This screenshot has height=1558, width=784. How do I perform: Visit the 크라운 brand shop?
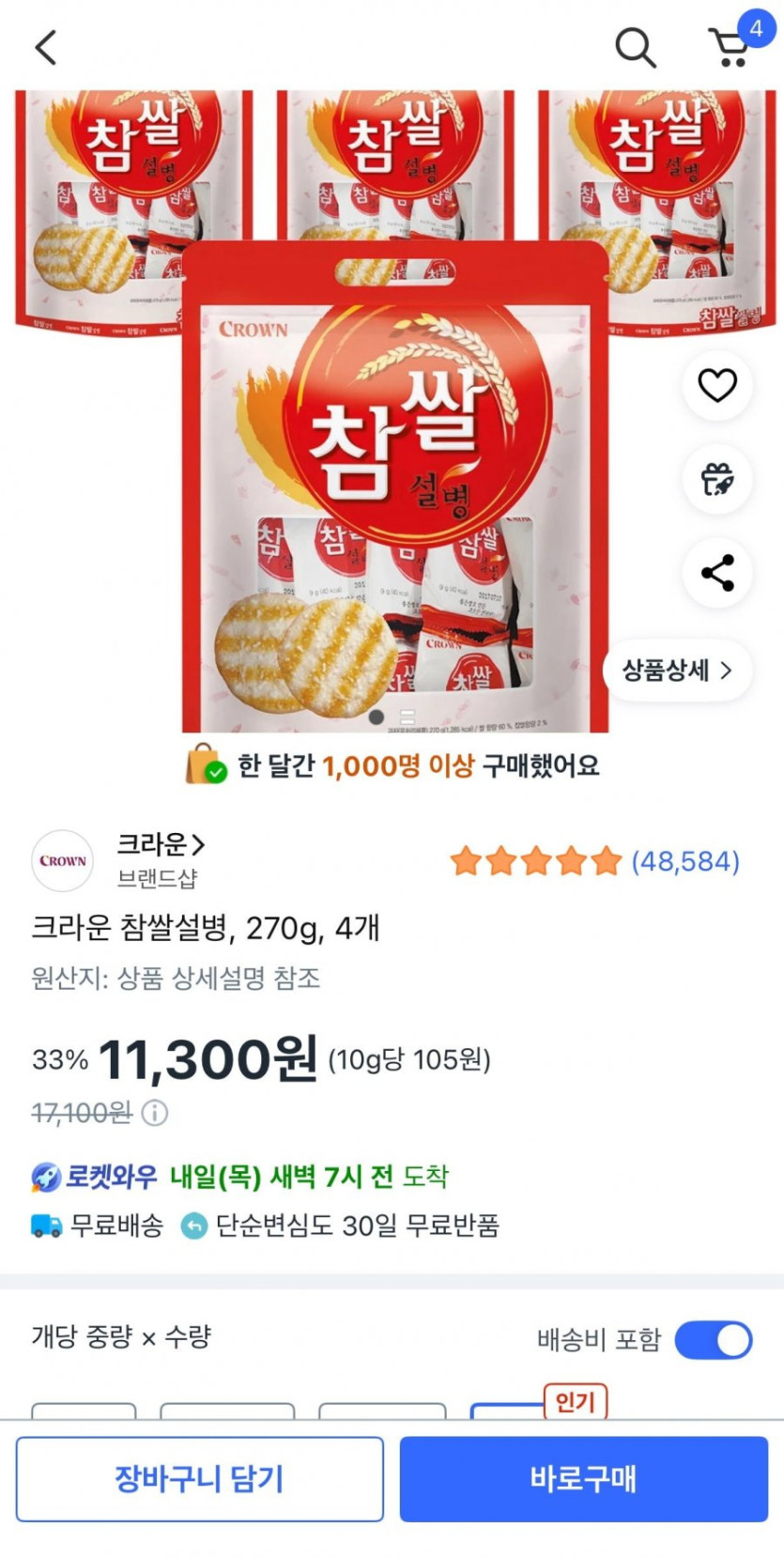pos(160,845)
